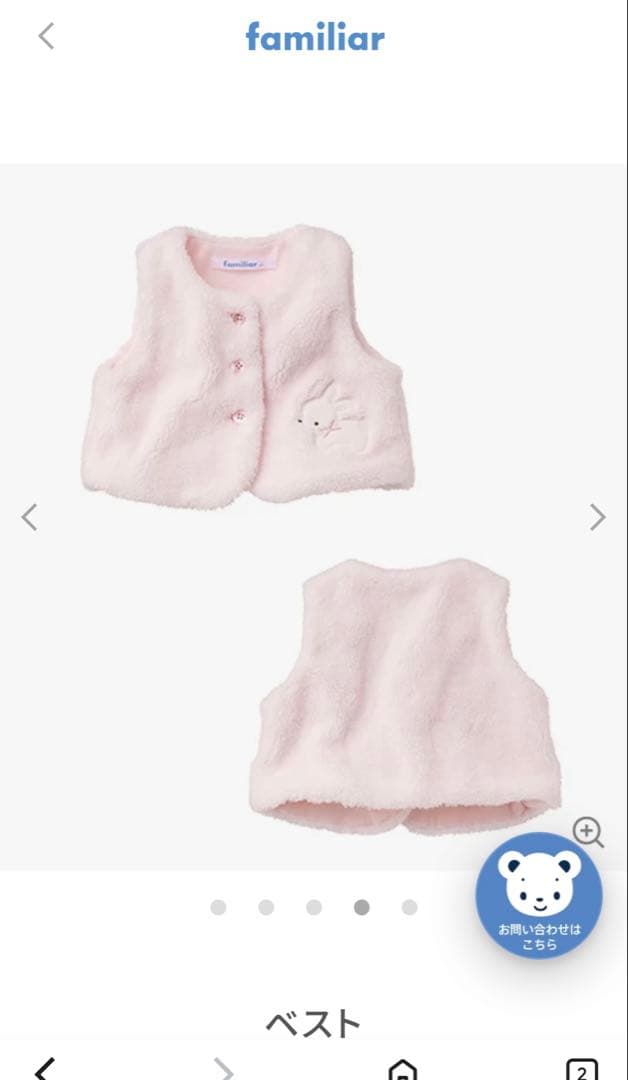Show the previous product image
The height and width of the screenshot is (1080, 628).
(x=30, y=517)
